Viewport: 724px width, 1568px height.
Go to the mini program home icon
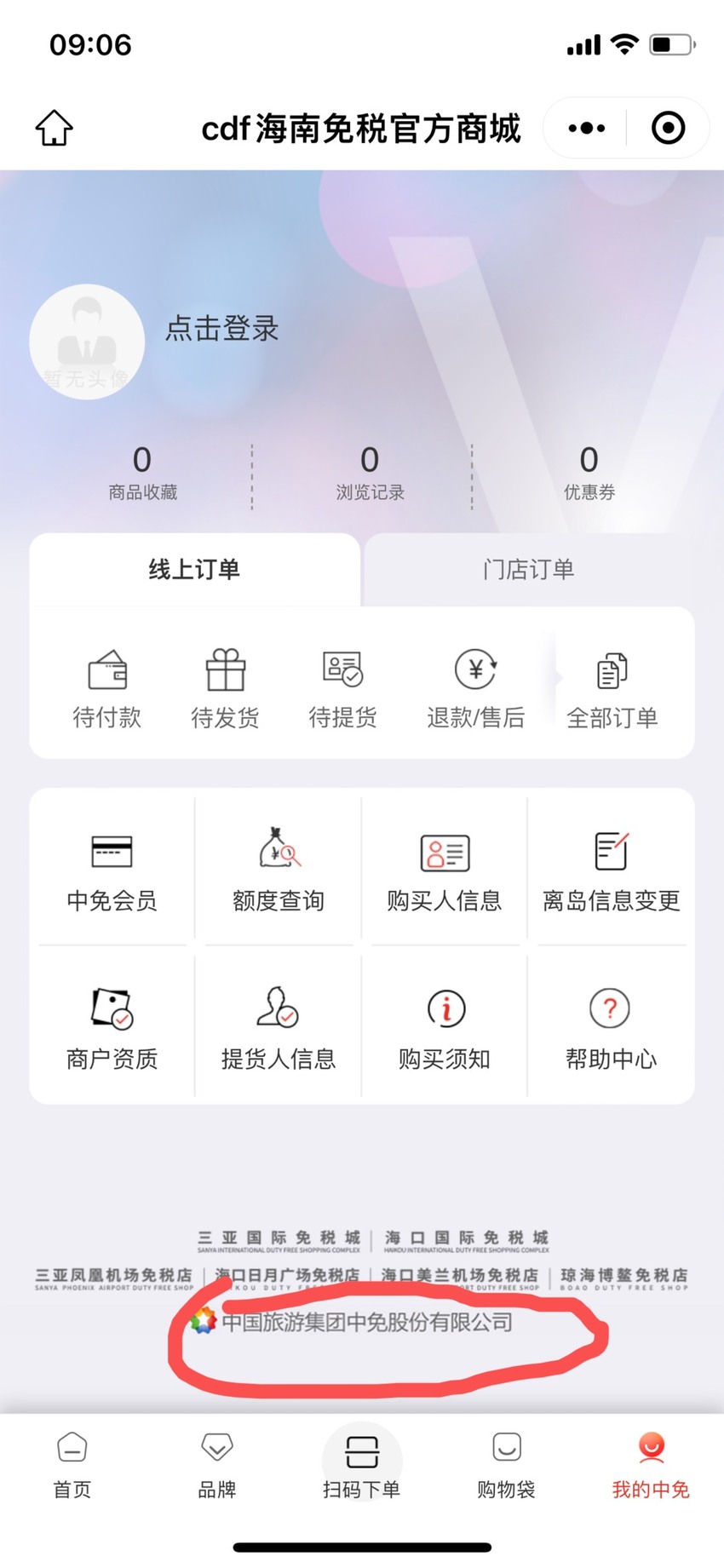(54, 128)
